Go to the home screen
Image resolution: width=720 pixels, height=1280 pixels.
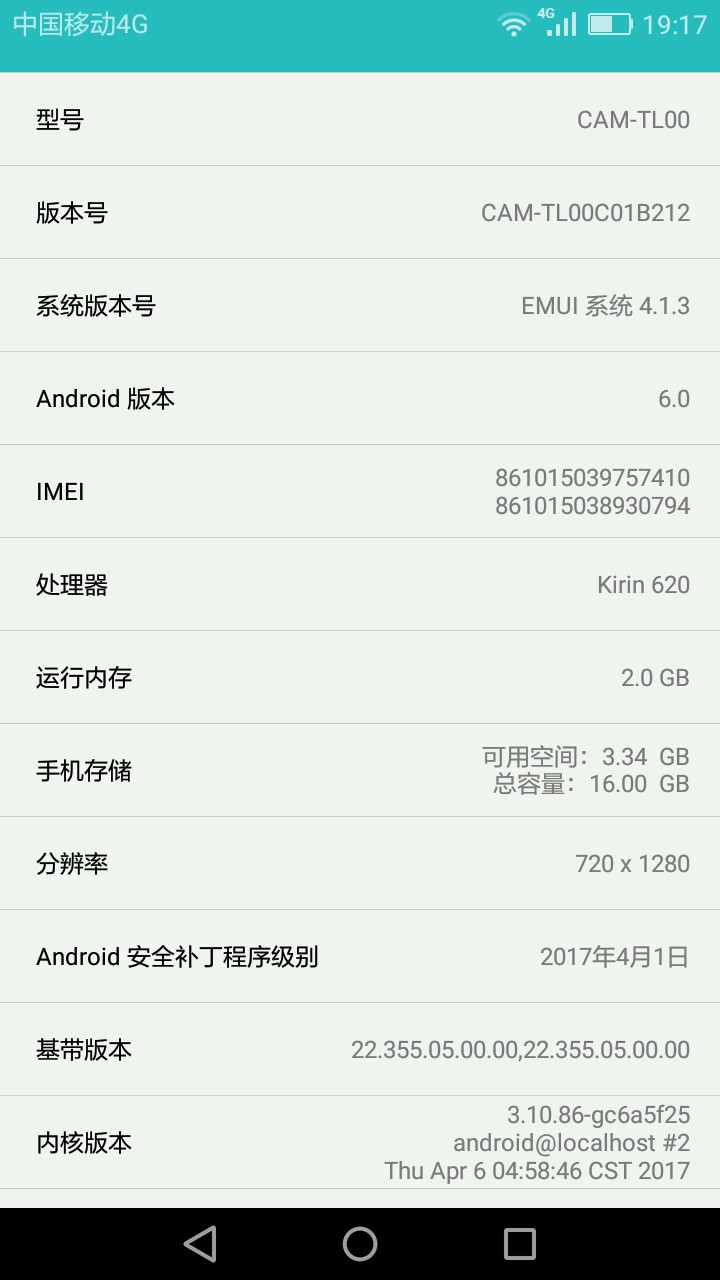pyautogui.click(x=360, y=1244)
